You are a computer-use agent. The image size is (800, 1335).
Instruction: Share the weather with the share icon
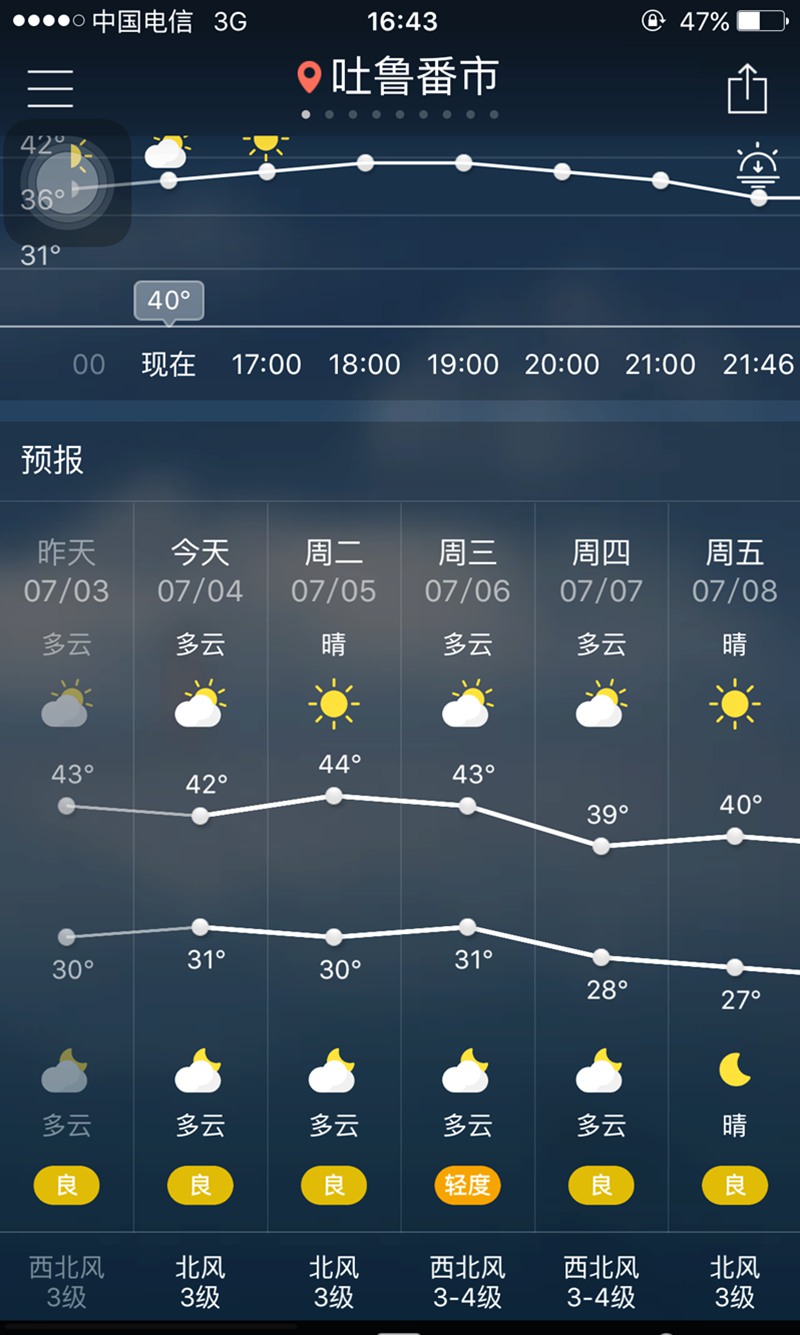pyautogui.click(x=747, y=90)
